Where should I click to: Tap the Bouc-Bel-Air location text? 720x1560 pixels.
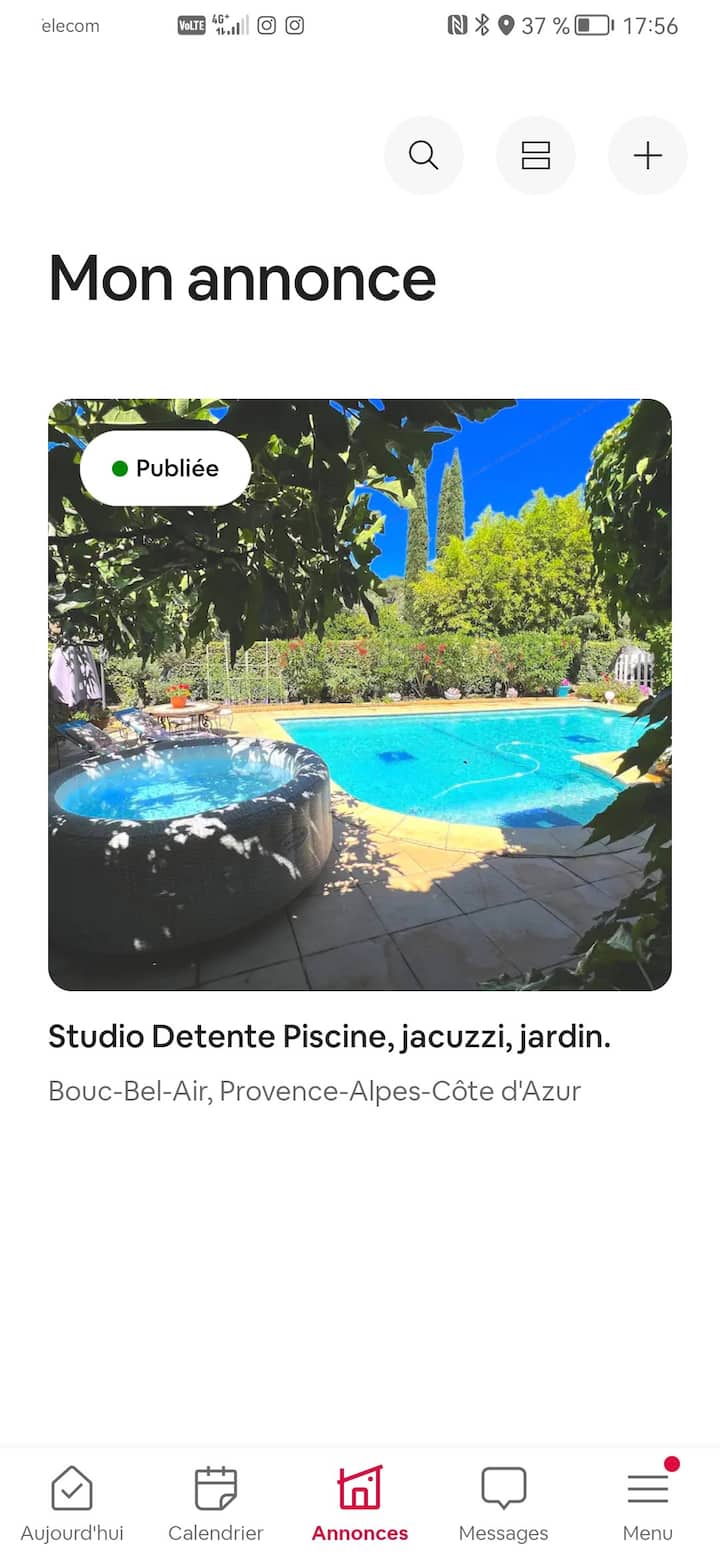tap(314, 1090)
